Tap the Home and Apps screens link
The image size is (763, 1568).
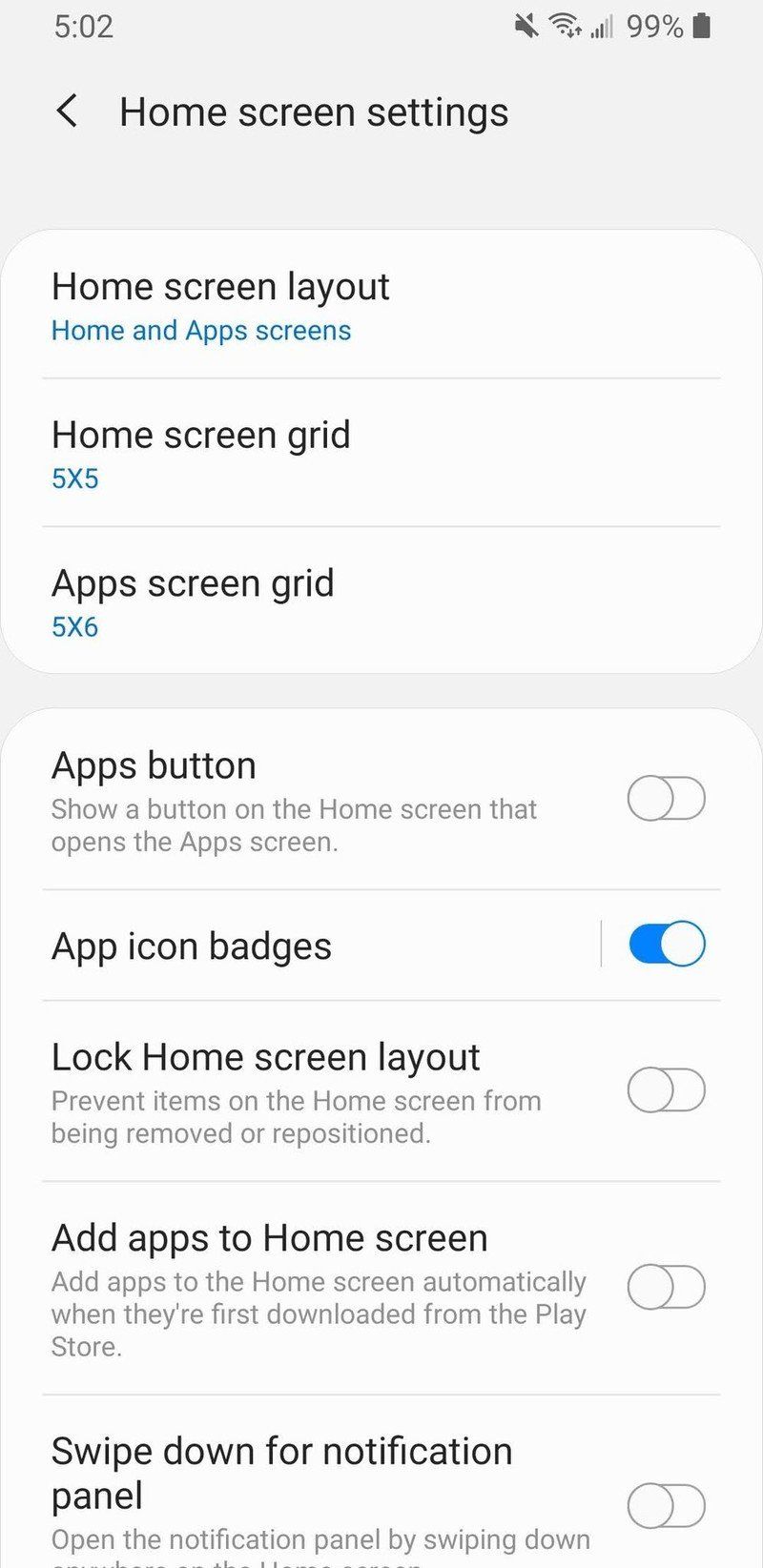tap(201, 331)
